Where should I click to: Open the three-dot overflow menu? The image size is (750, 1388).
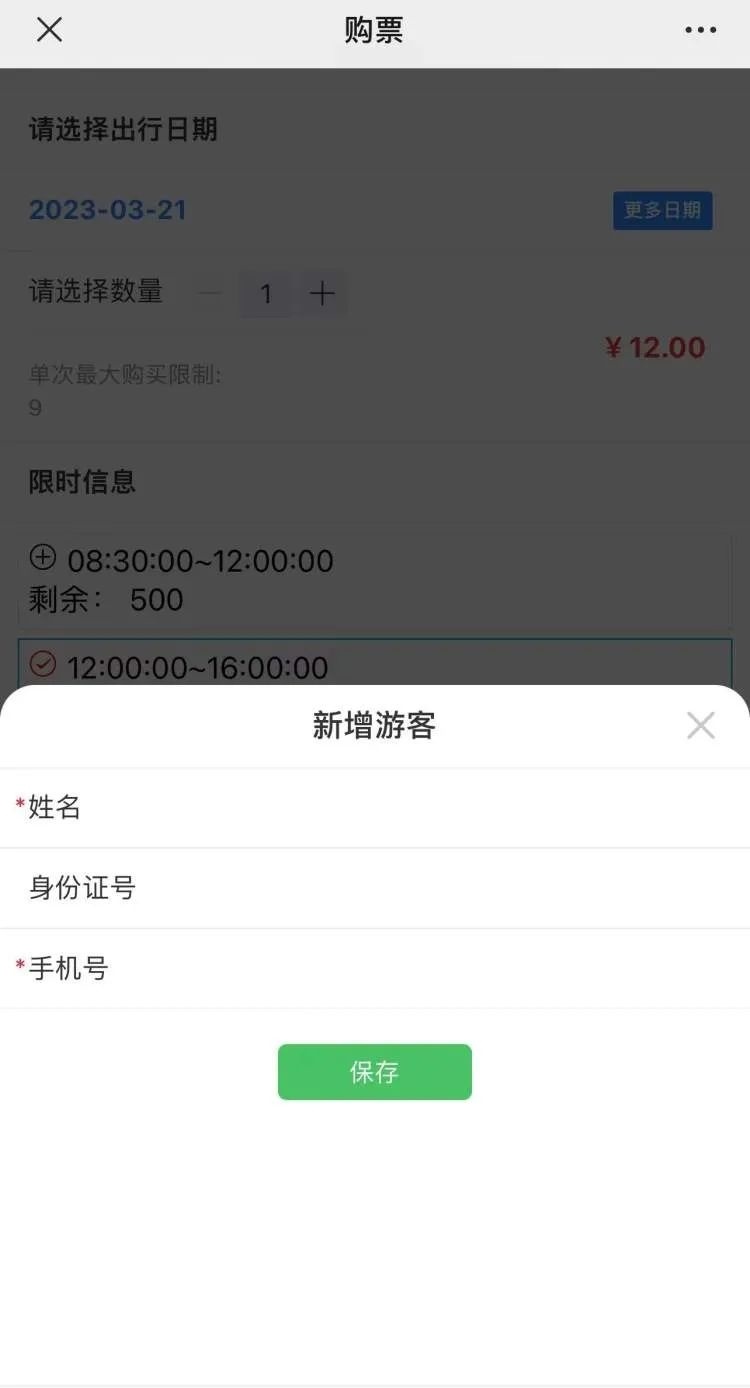click(x=700, y=30)
